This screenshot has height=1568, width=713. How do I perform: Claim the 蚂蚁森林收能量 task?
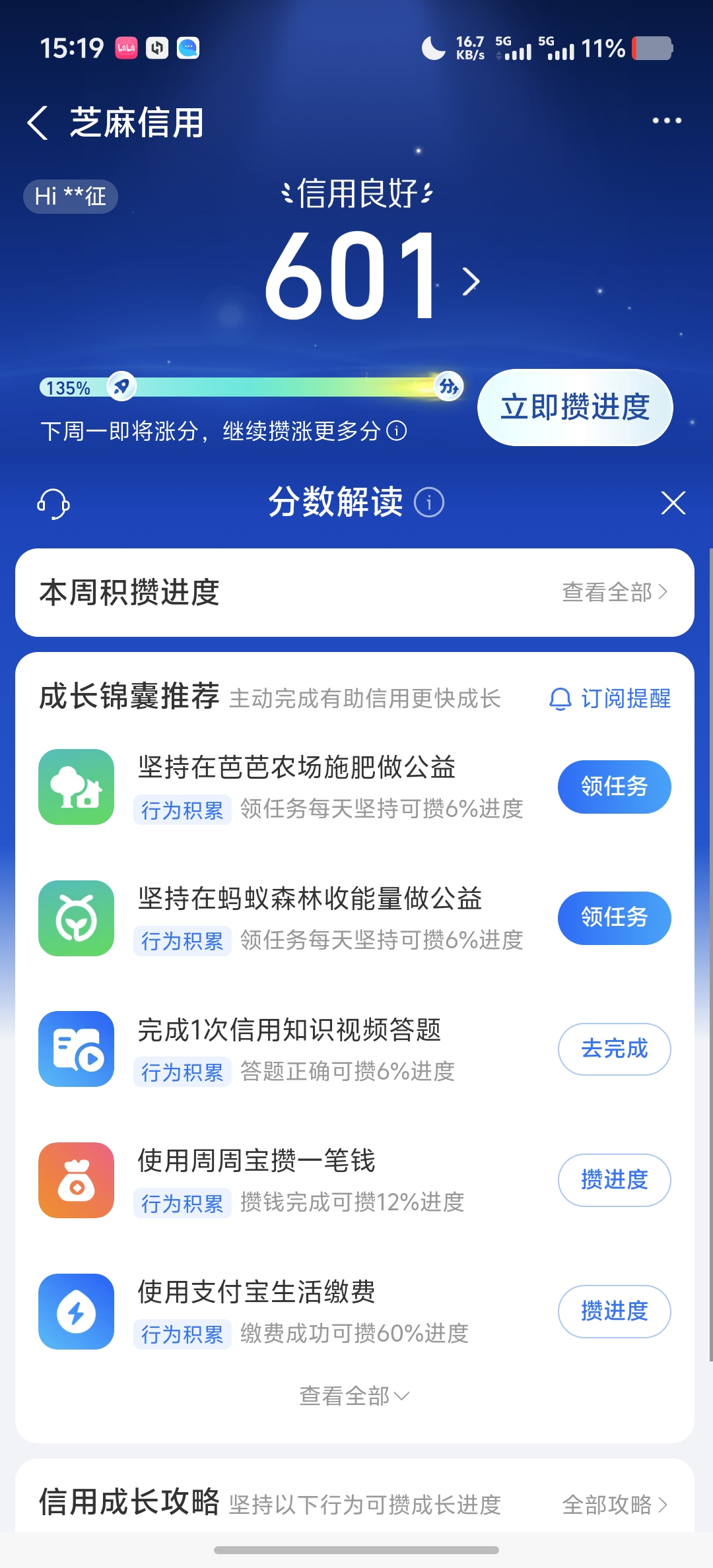pyautogui.click(x=614, y=917)
